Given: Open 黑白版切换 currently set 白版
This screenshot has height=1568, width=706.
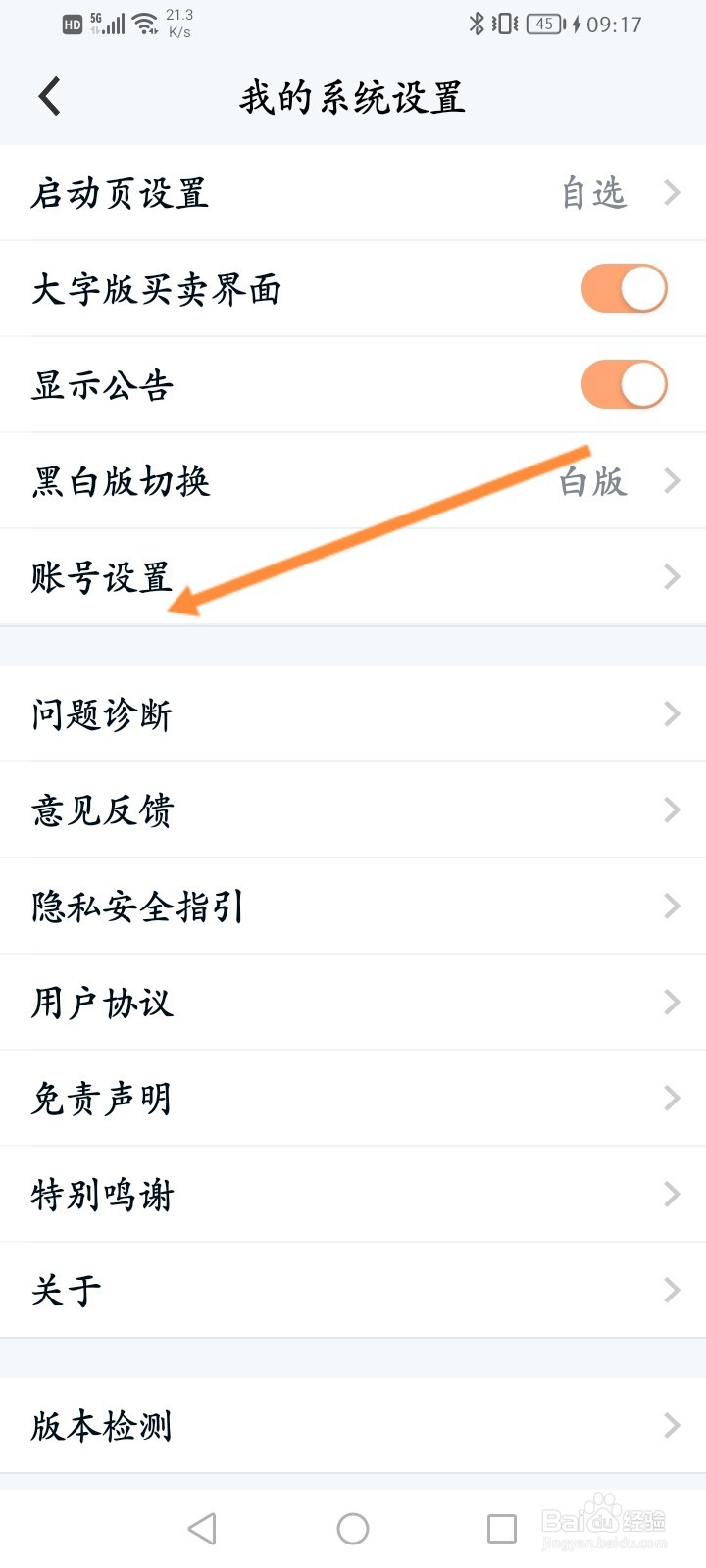Looking at the screenshot, I should click(x=353, y=481).
